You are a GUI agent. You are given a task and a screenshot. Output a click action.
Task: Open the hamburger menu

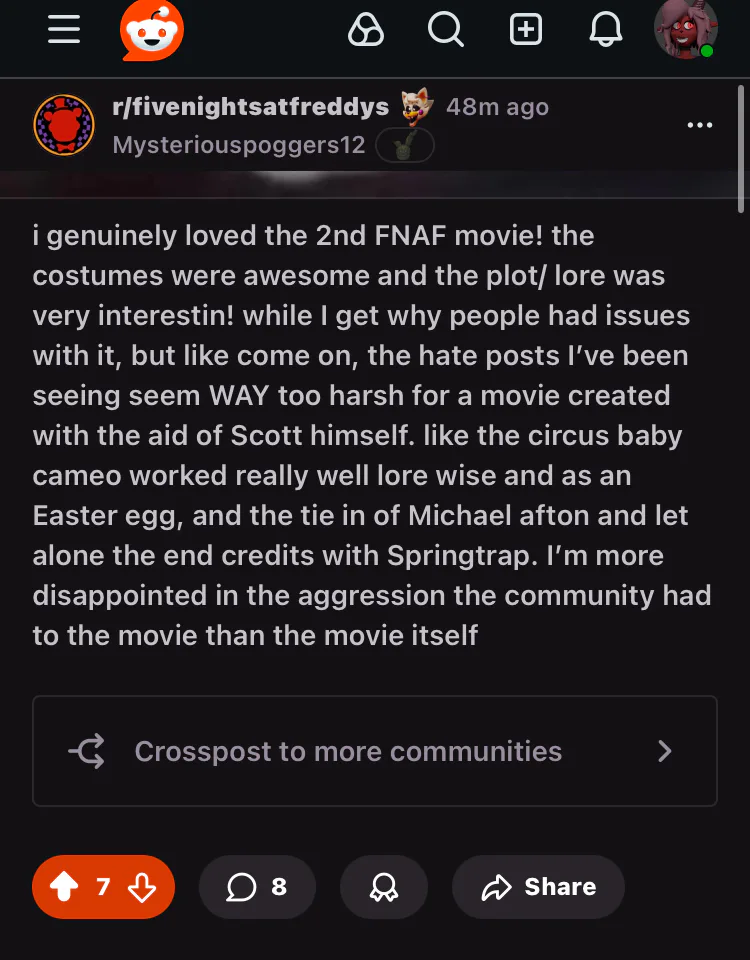click(64, 30)
